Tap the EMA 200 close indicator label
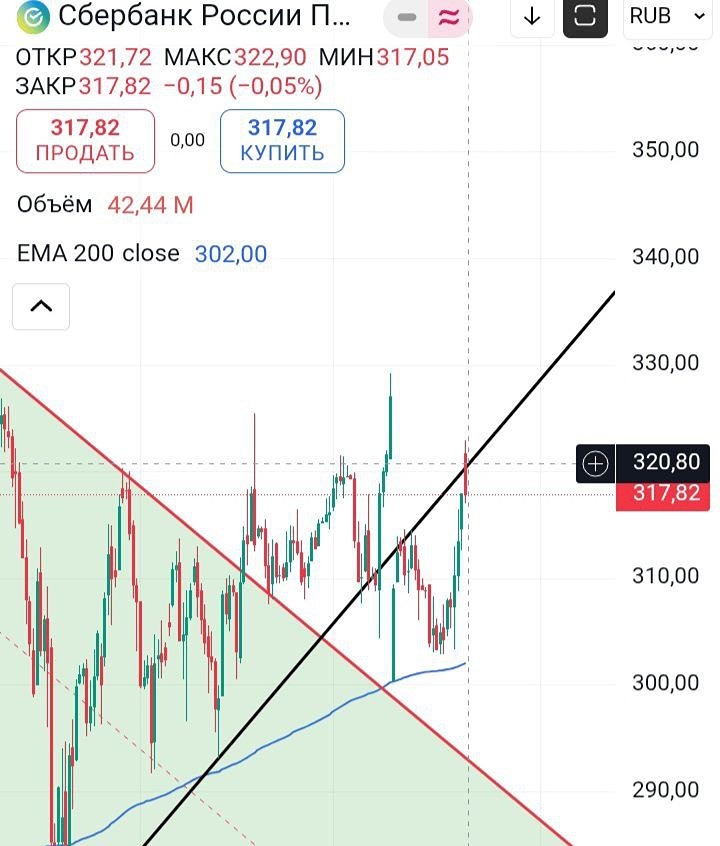This screenshot has height=846, width=720. (x=98, y=254)
